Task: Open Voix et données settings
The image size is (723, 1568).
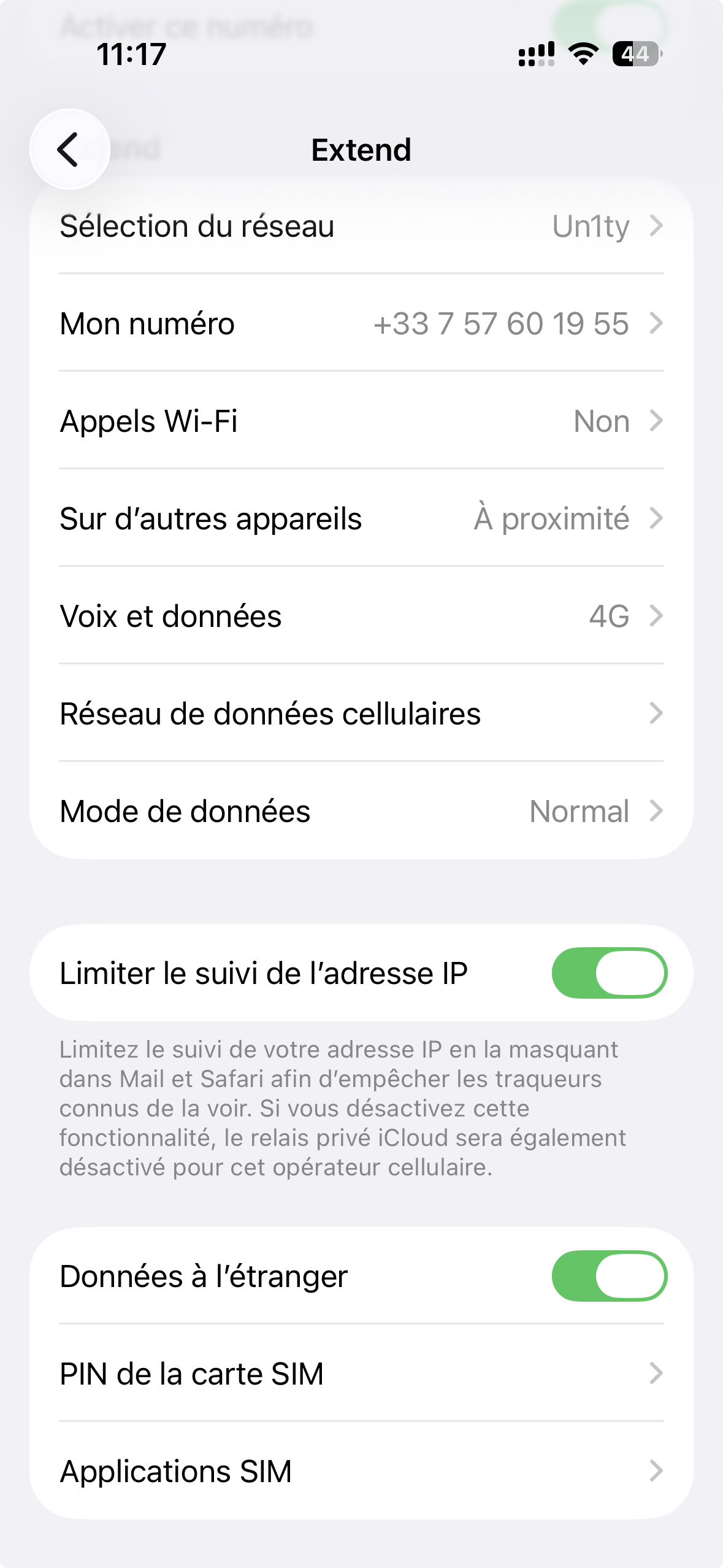Action: click(x=361, y=616)
